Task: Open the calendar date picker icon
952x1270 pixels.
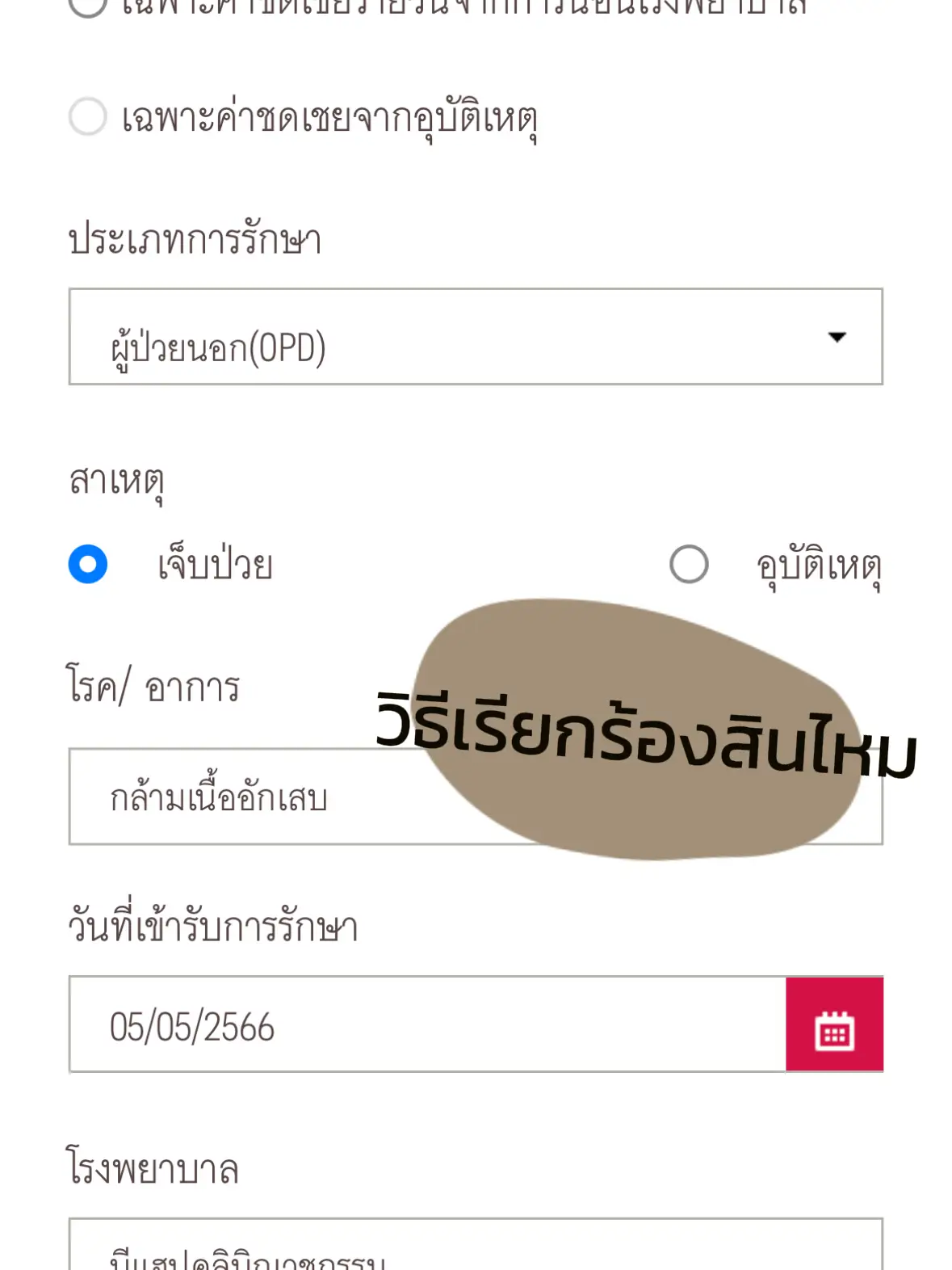Action: coord(834,1024)
